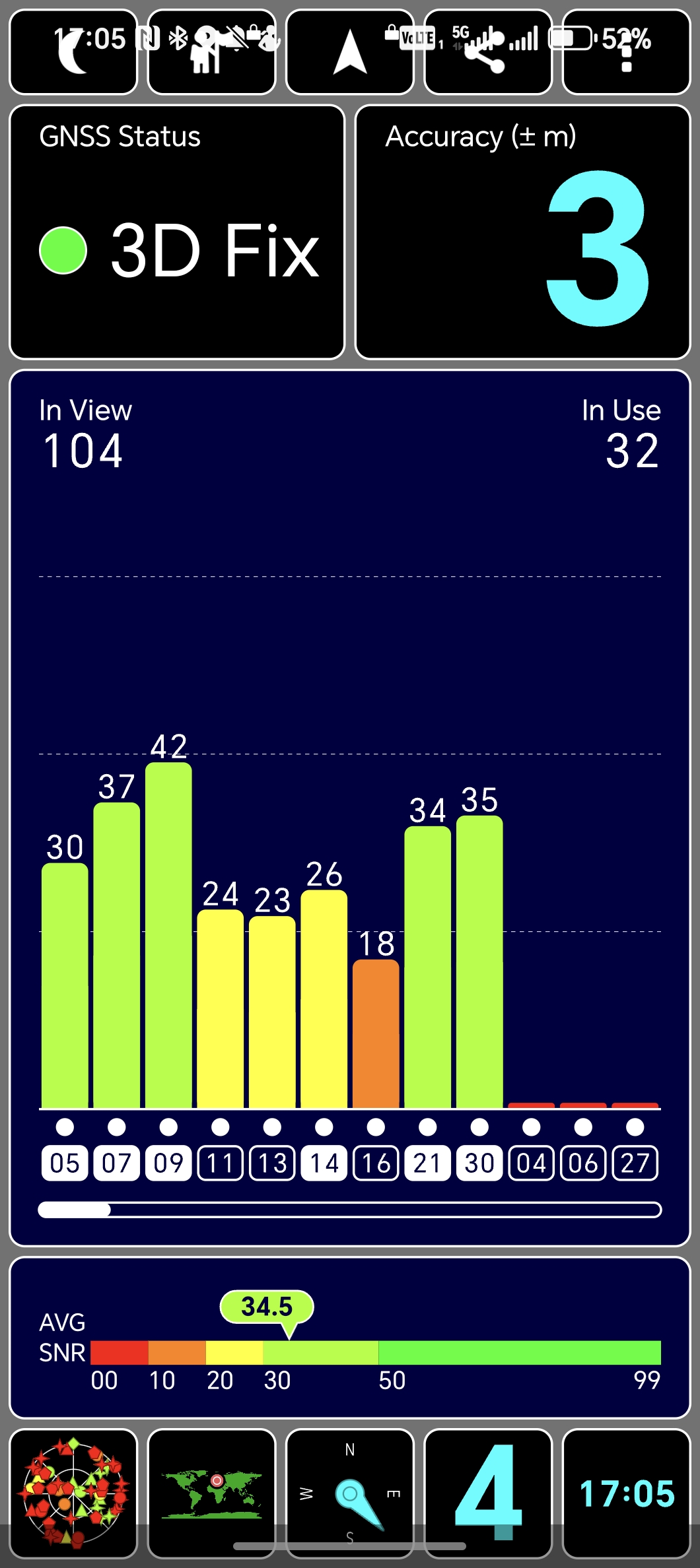Open the GNSS Status 3D Fix panel

tap(177, 232)
